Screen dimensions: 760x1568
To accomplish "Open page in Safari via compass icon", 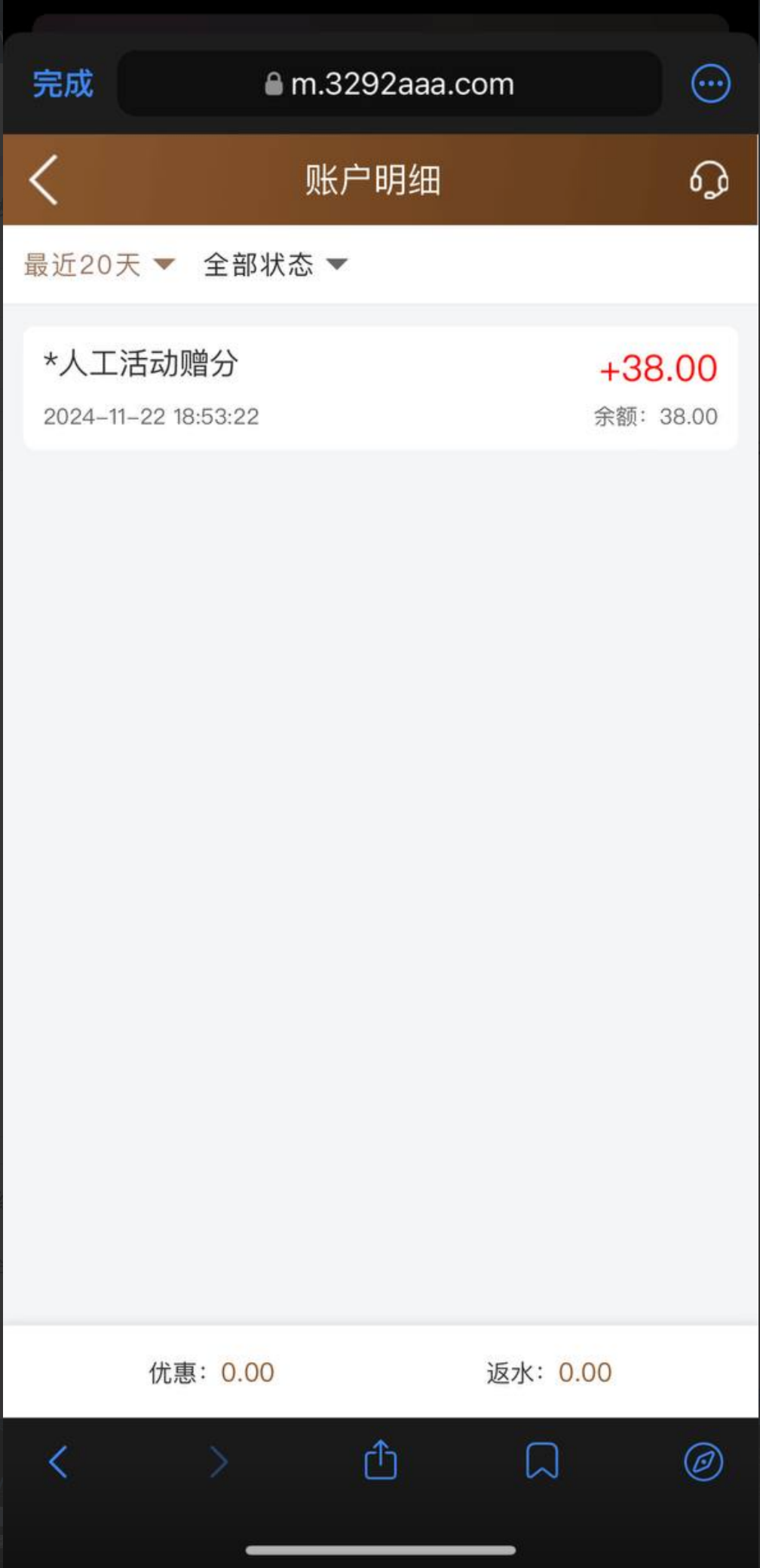I will click(703, 1462).
